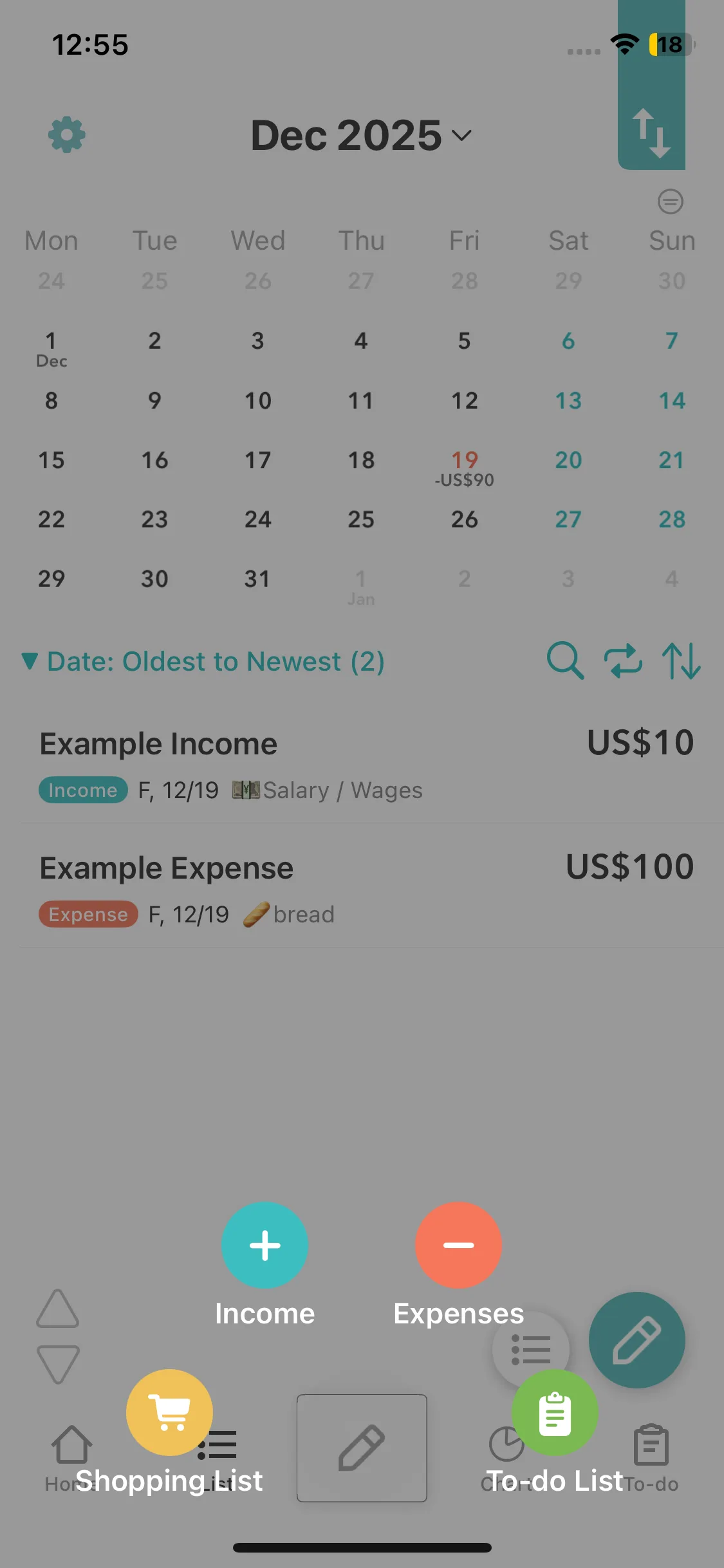The height and width of the screenshot is (1568, 724).
Task: Close the menu via the pencil button
Action: click(636, 1339)
